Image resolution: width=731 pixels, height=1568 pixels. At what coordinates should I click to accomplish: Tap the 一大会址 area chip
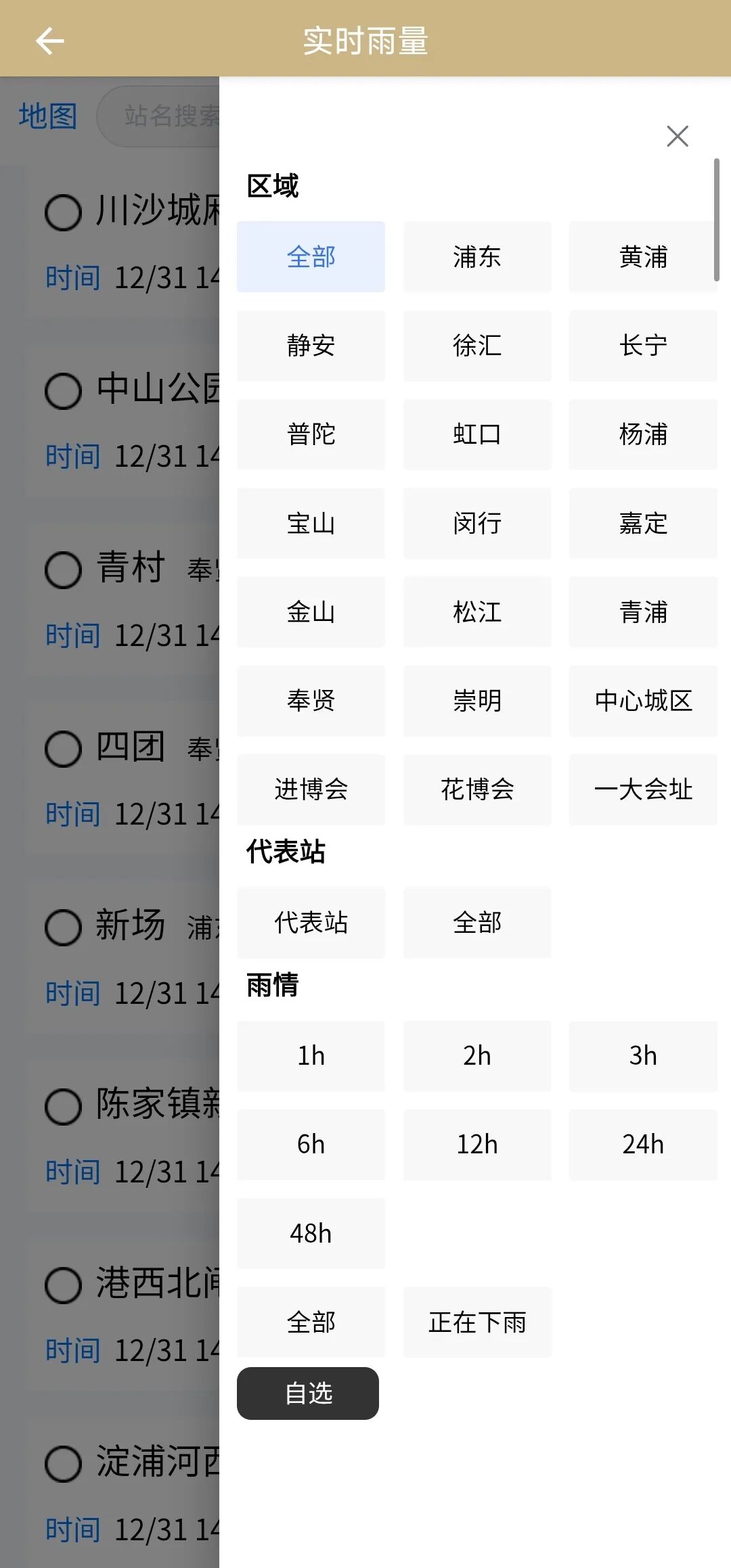643,789
